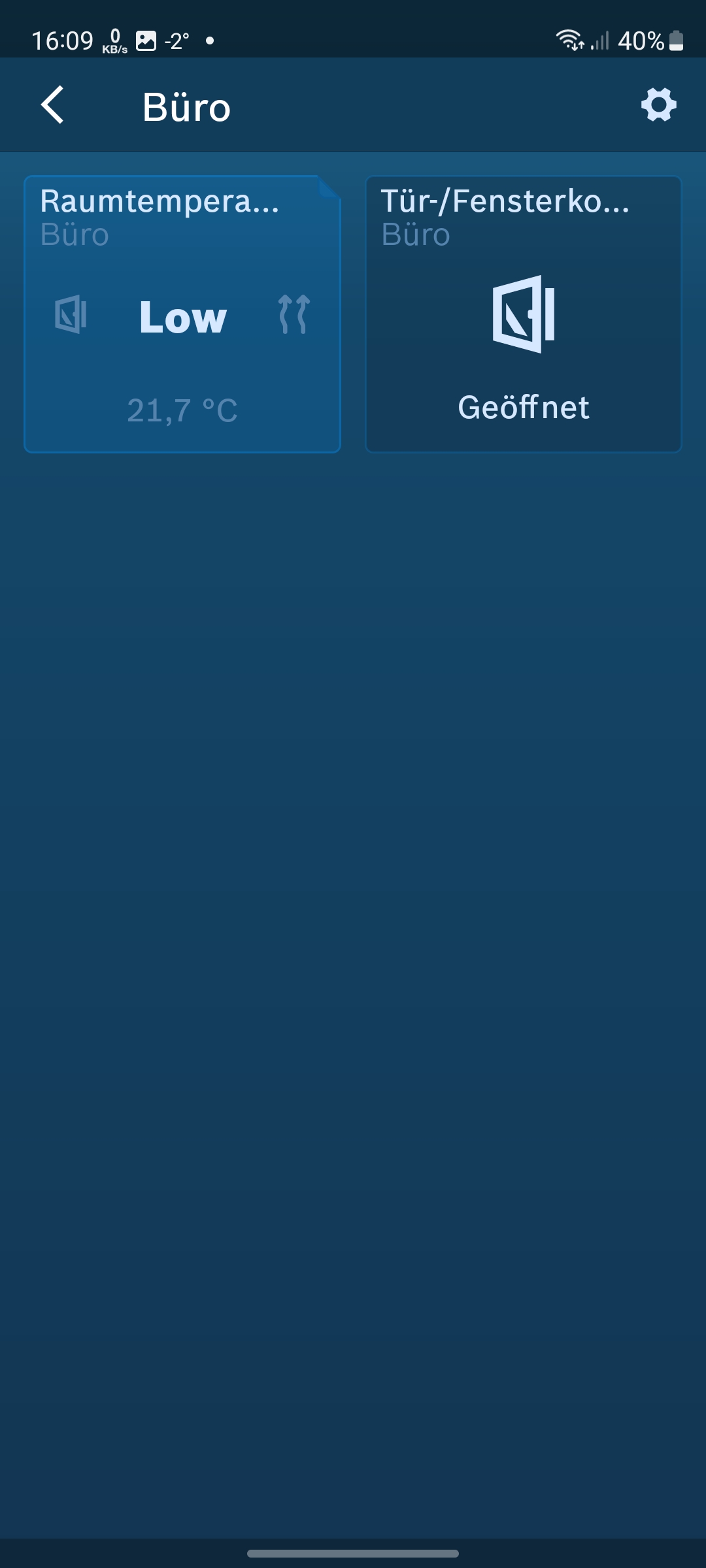The height and width of the screenshot is (1568, 706).
Task: Open the Tür-/Fensterkontakt tile showing Geöffnet
Action: point(524,314)
